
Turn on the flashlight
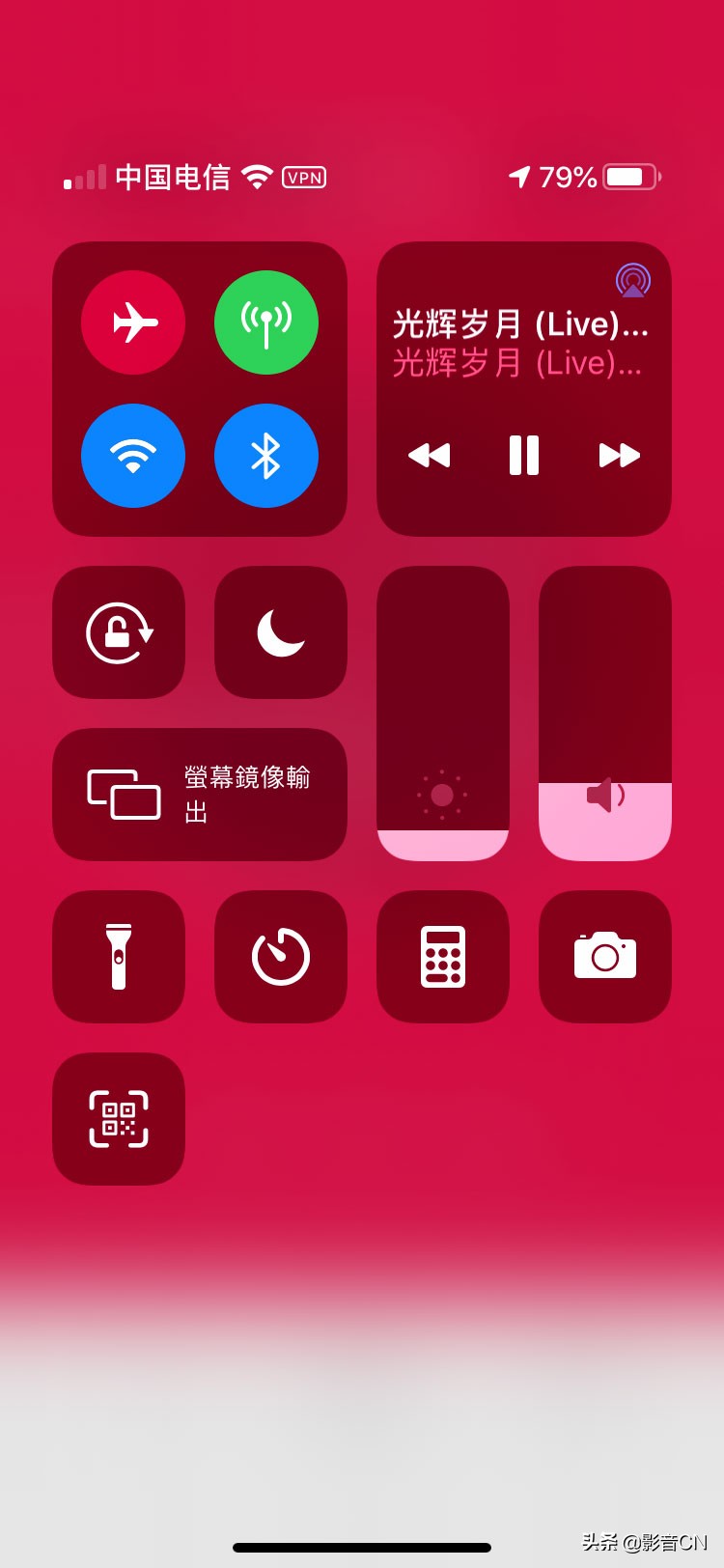tap(119, 957)
